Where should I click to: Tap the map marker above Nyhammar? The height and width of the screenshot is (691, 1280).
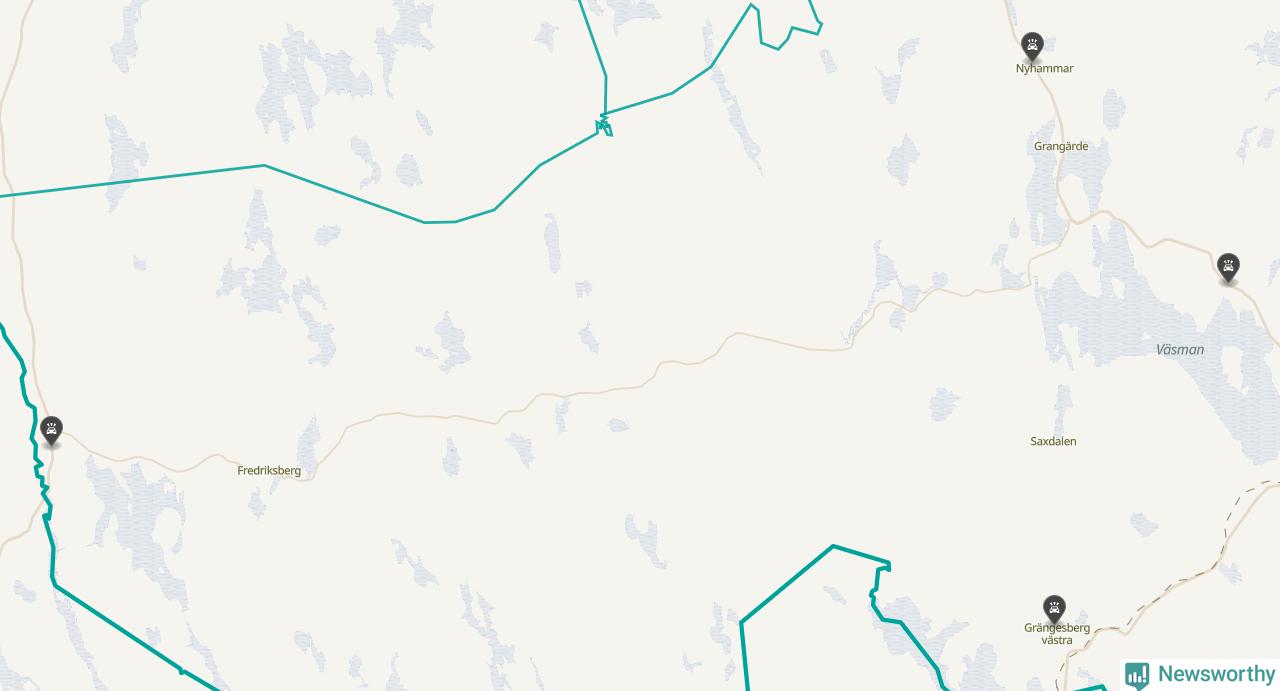1032,45
